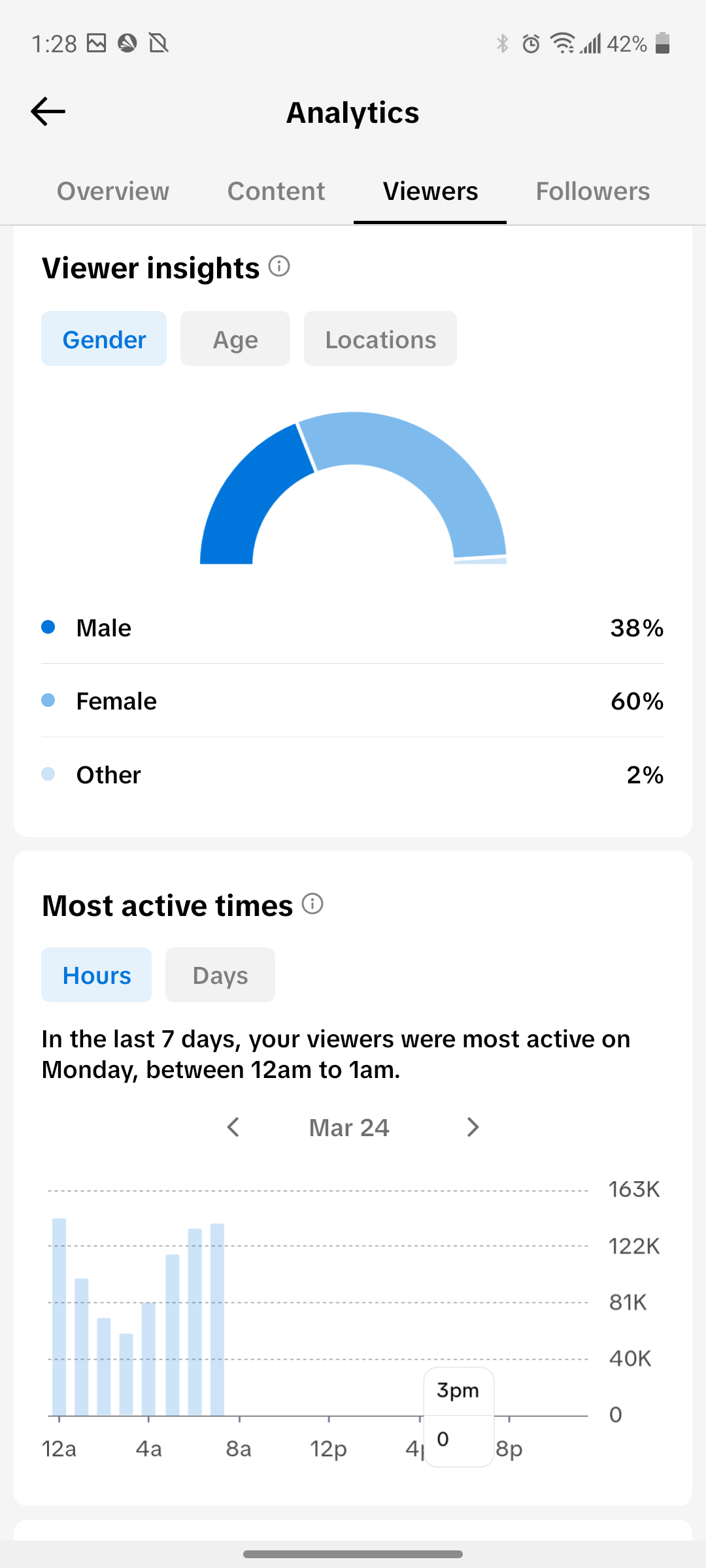The width and height of the screenshot is (706, 1568).
Task: Open the Viewer insights info icon
Action: (x=280, y=267)
